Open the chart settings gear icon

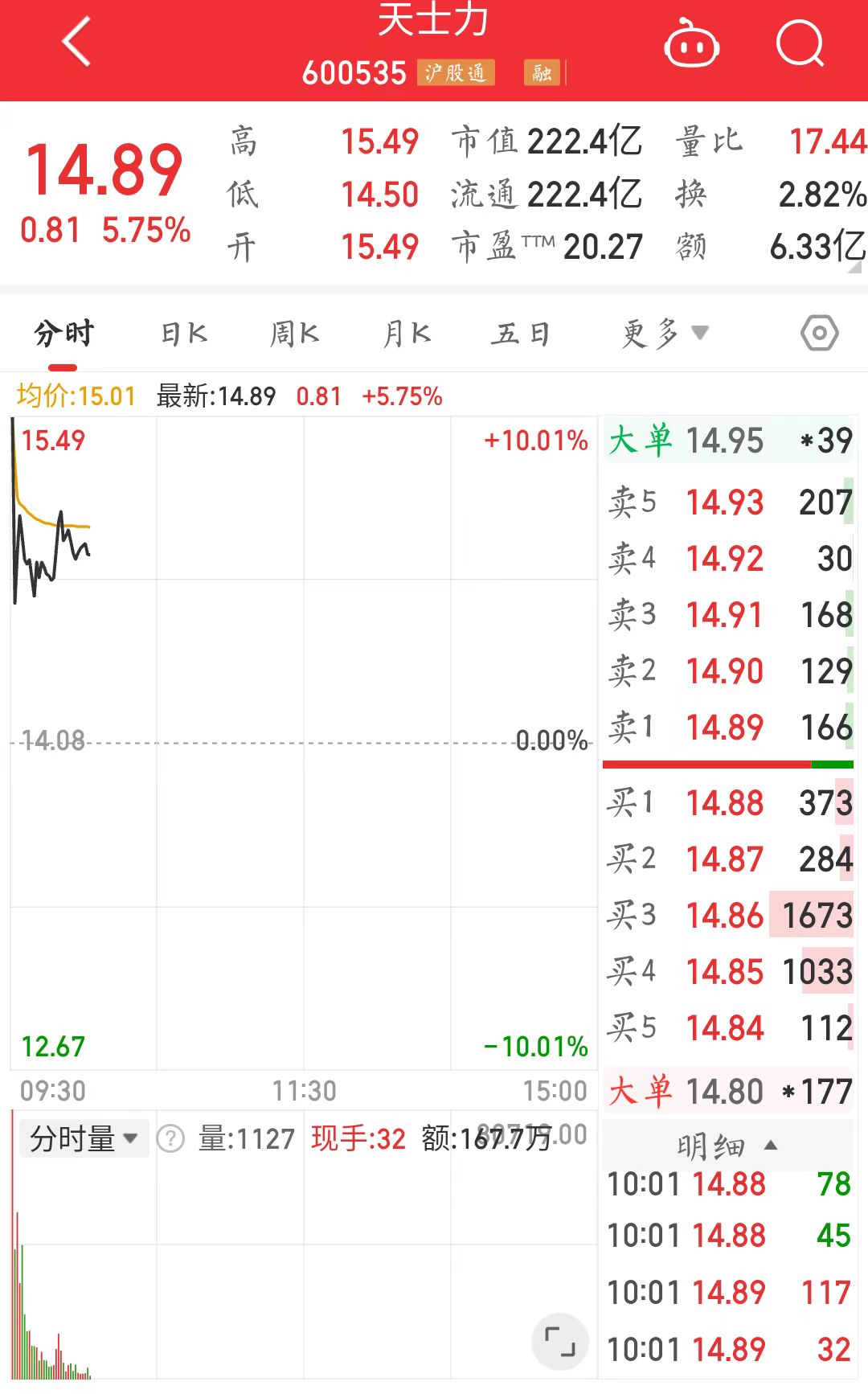point(820,332)
